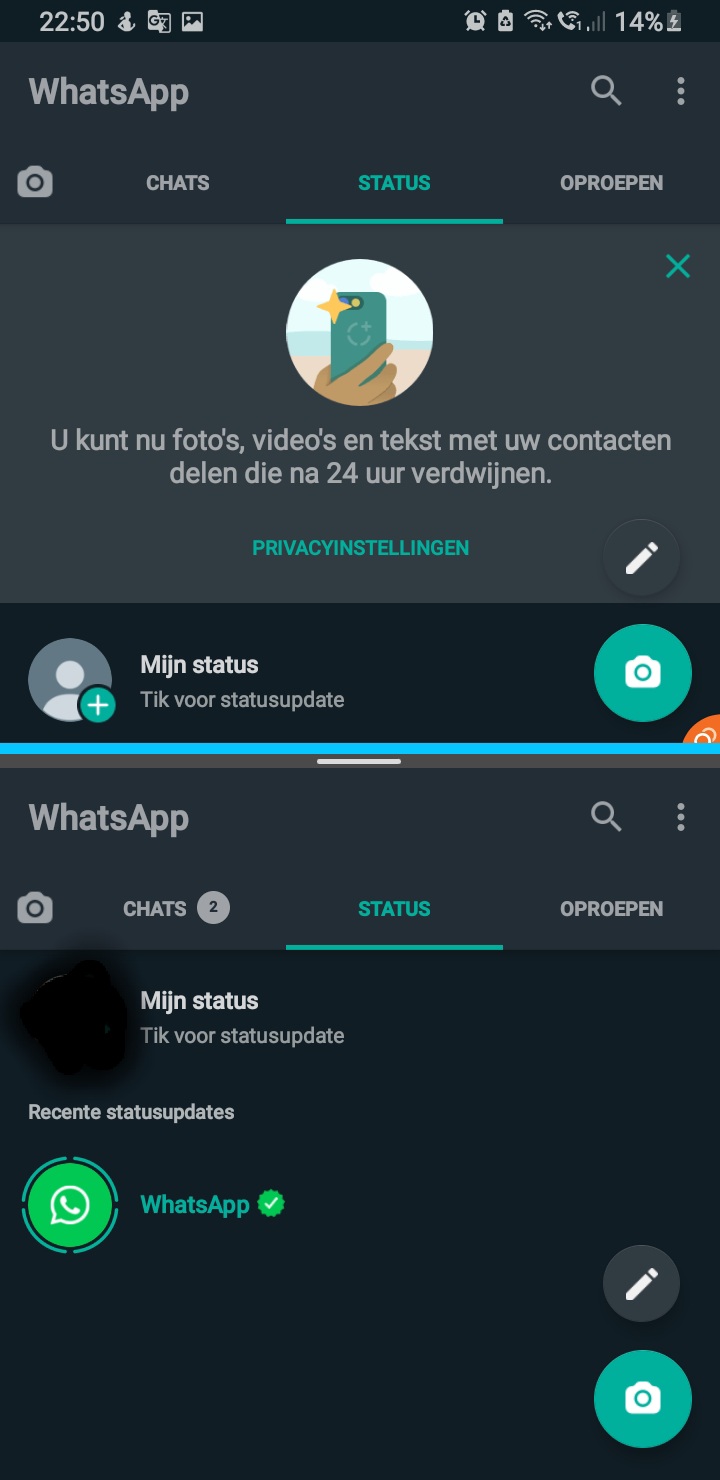Tap the camera button beside the plus-badge Mijn status
Viewport: 720px width, 1480px height.
pyautogui.click(x=642, y=673)
